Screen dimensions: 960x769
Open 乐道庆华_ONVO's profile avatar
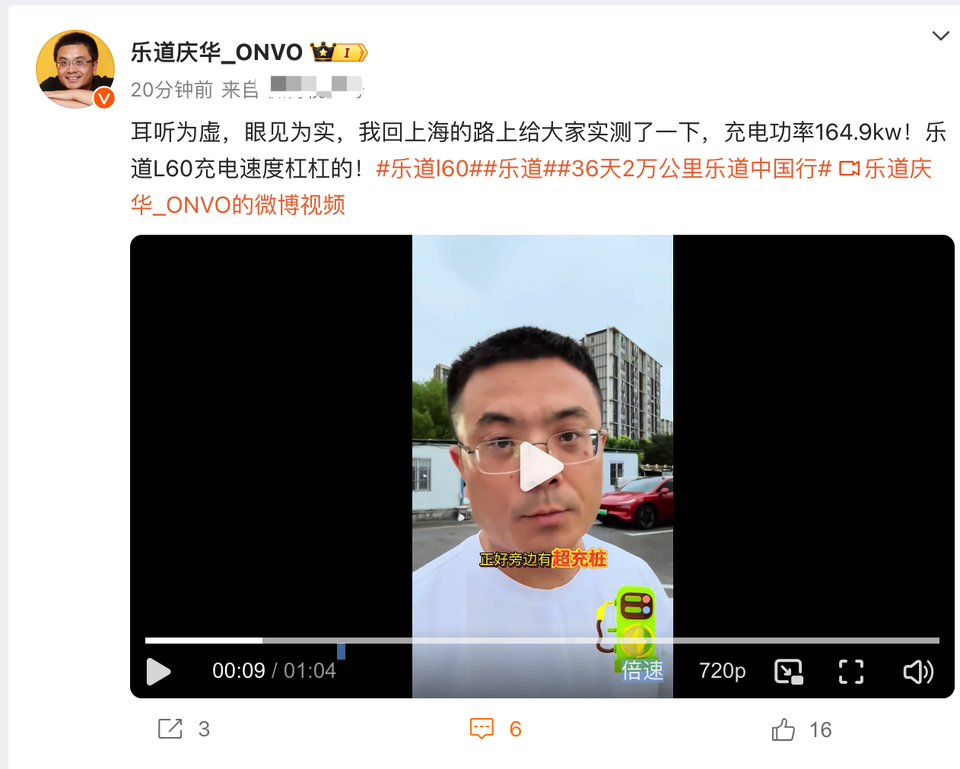75,68
